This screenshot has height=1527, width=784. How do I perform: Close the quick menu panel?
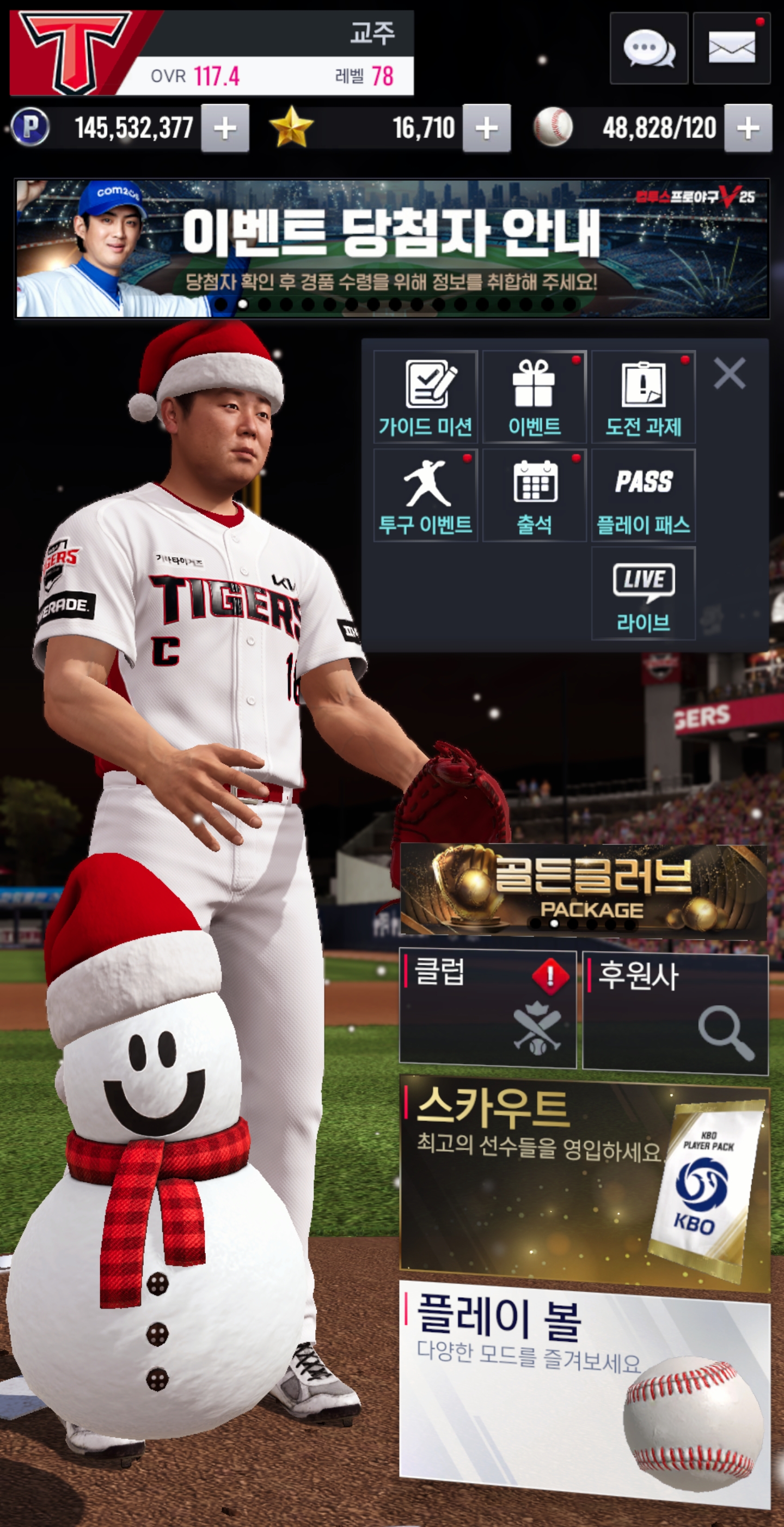730,374
